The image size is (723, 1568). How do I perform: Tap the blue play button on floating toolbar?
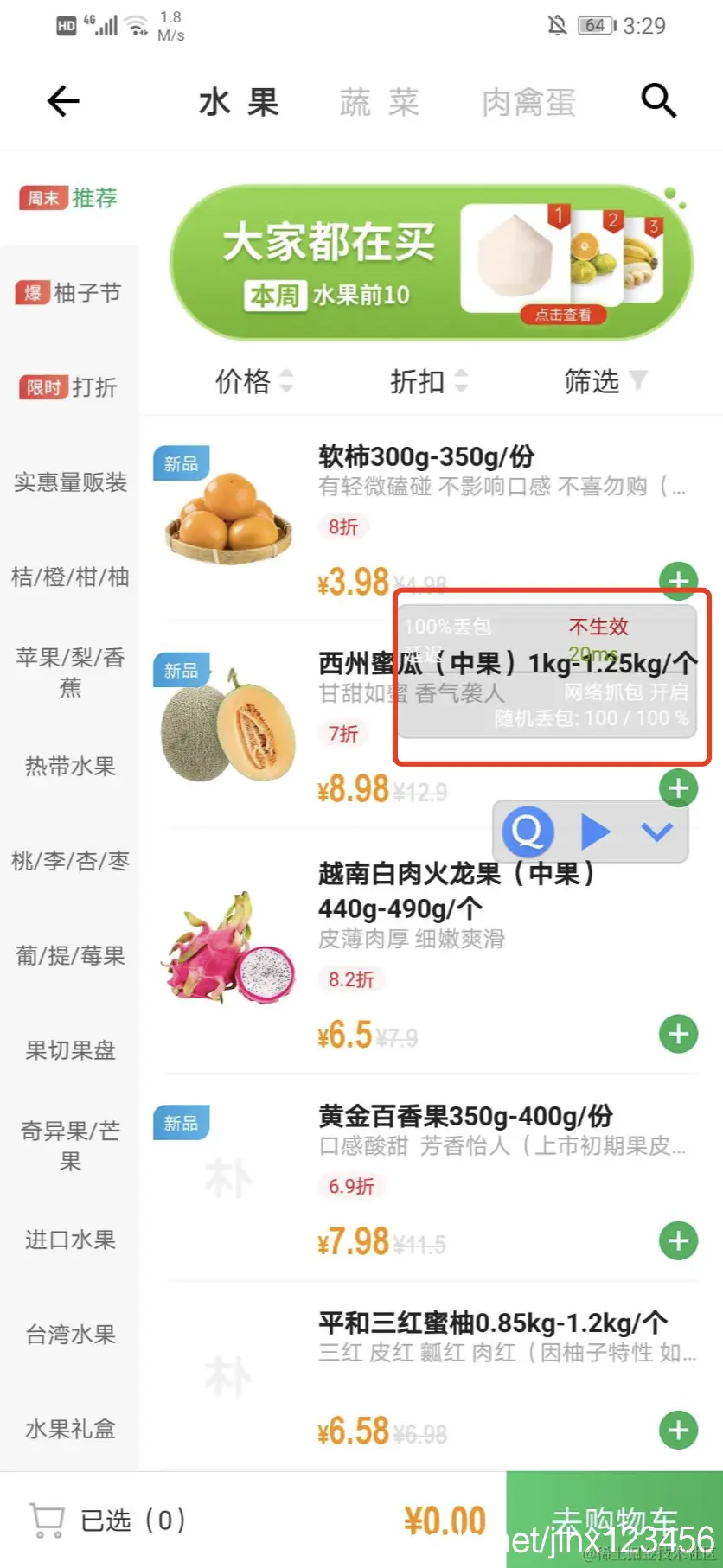pyautogui.click(x=595, y=832)
